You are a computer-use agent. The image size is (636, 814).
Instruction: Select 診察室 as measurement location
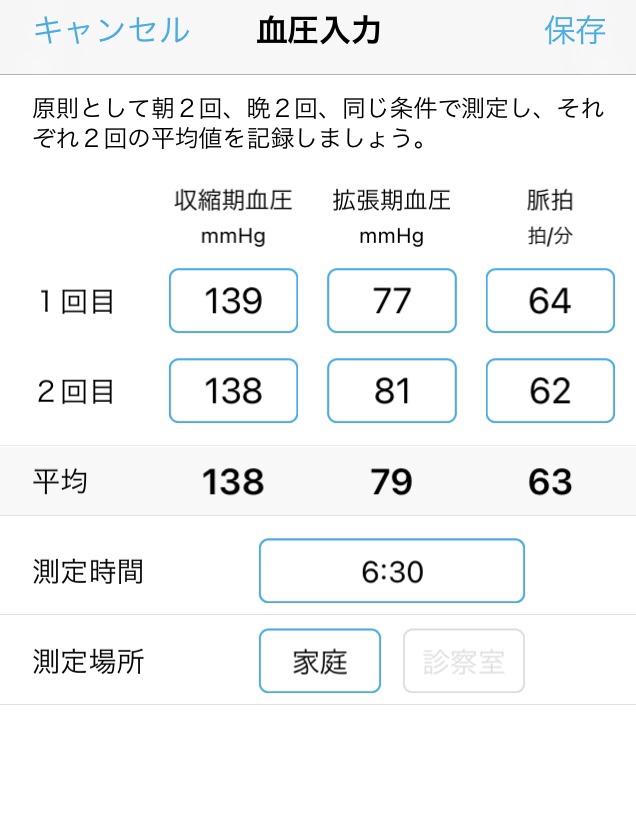[464, 661]
